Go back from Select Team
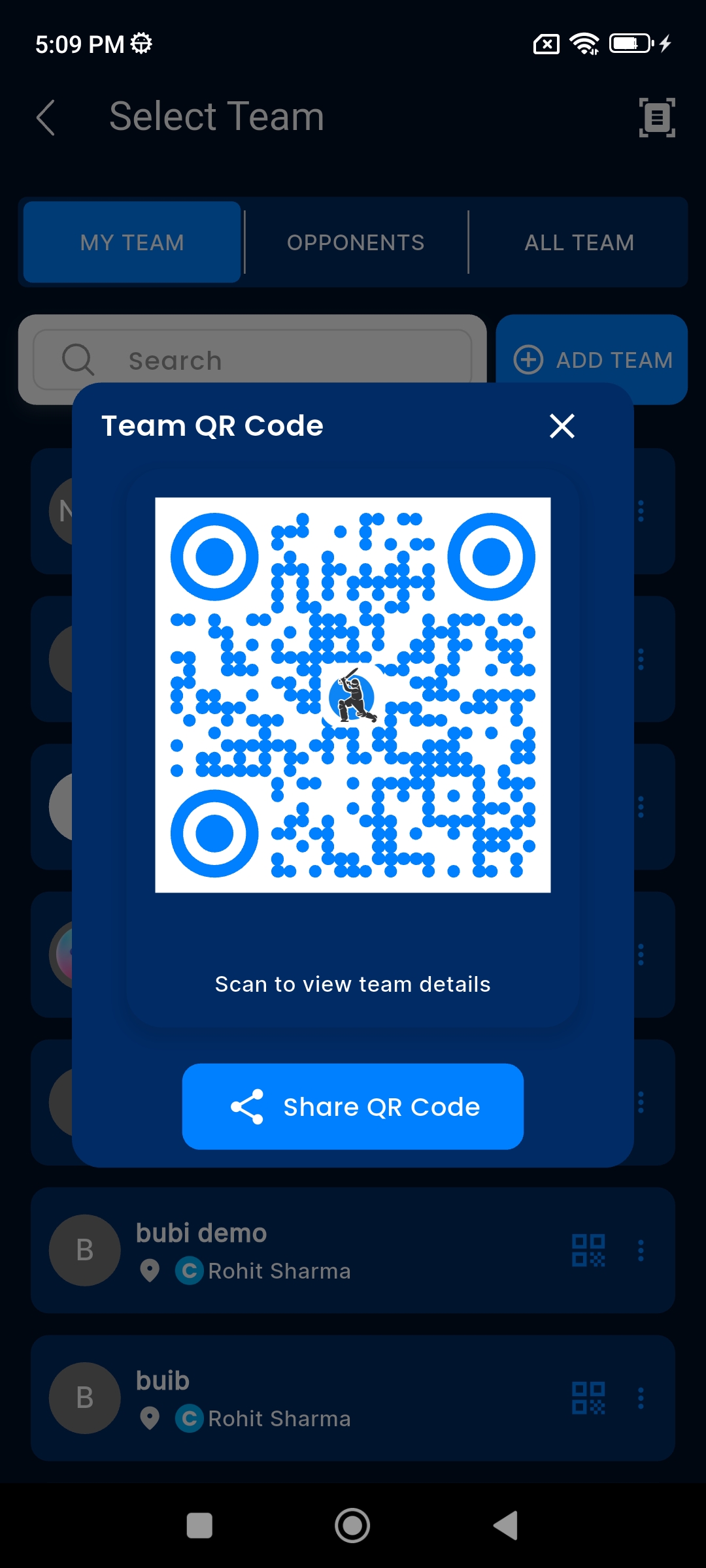This screenshot has height=1568, width=706. click(46, 118)
